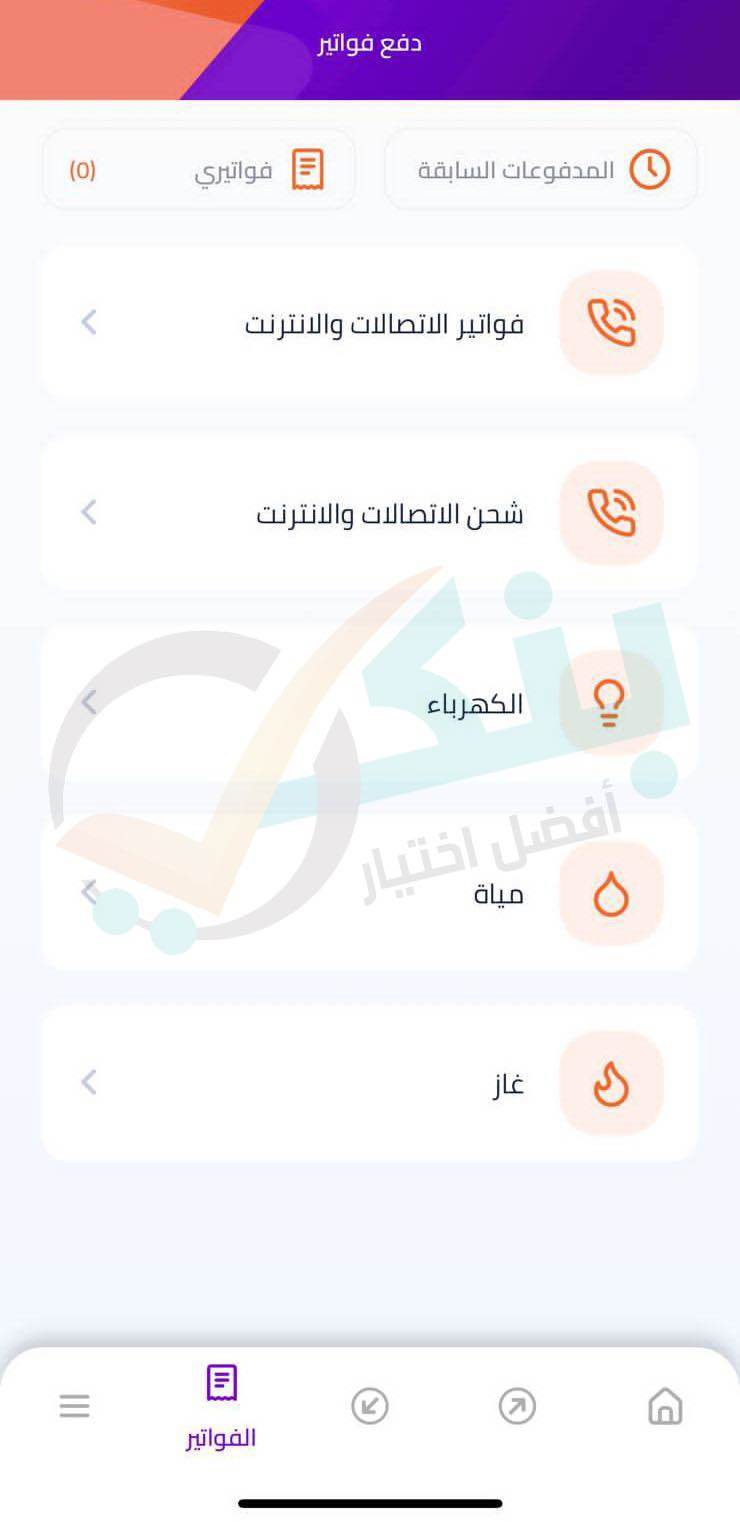Open the hamburger menu
The height and width of the screenshot is (1522, 740).
(75, 1407)
